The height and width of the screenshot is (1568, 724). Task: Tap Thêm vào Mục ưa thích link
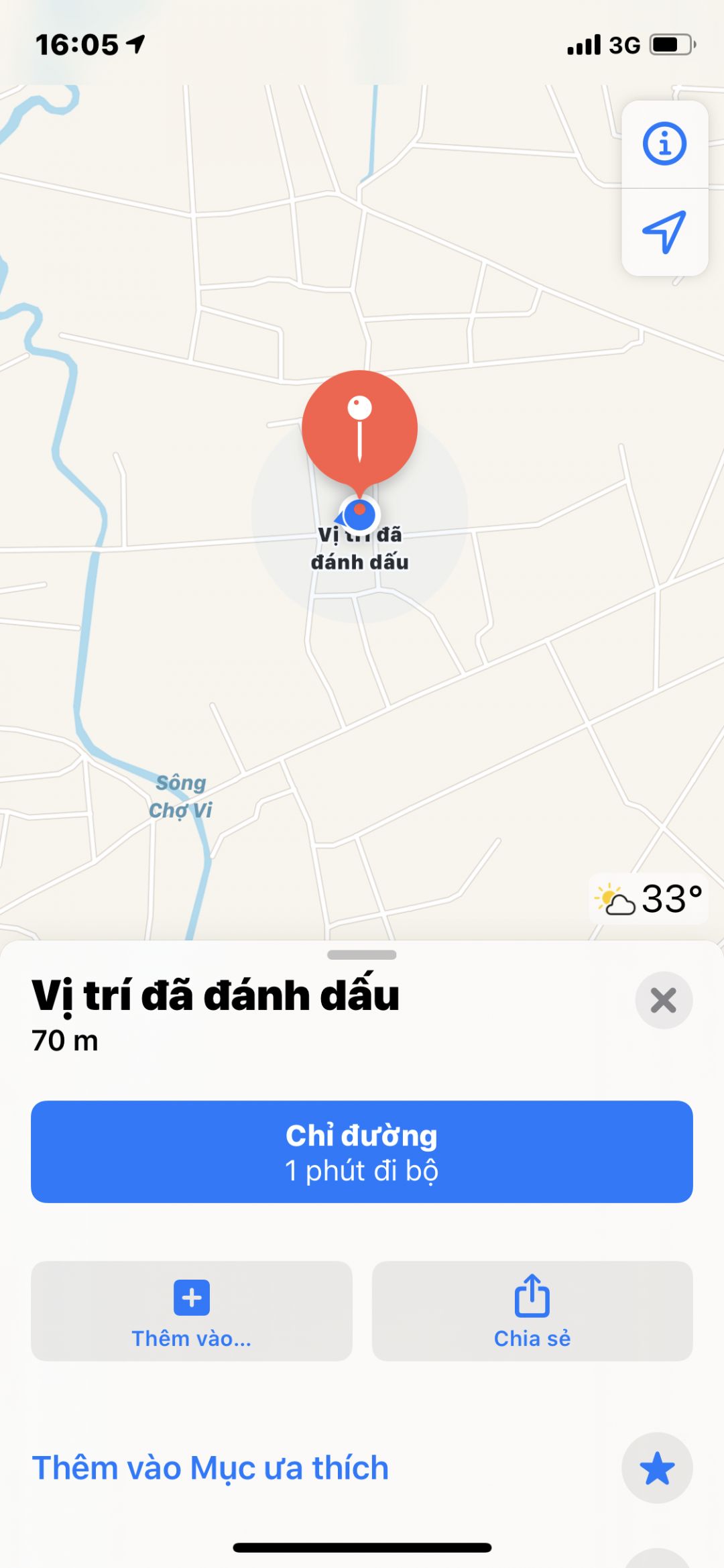[x=210, y=1467]
